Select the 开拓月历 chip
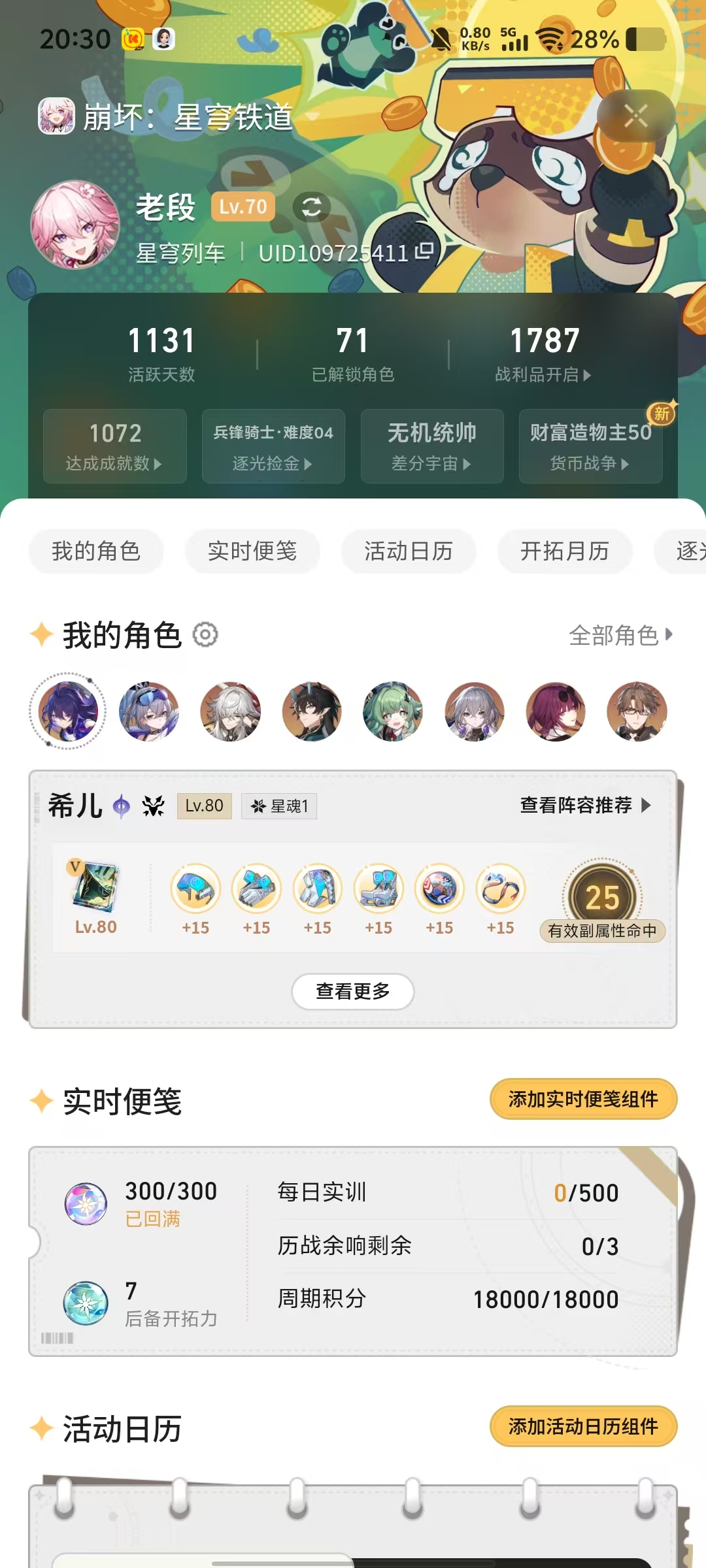Image resolution: width=706 pixels, height=1568 pixels. [565, 551]
